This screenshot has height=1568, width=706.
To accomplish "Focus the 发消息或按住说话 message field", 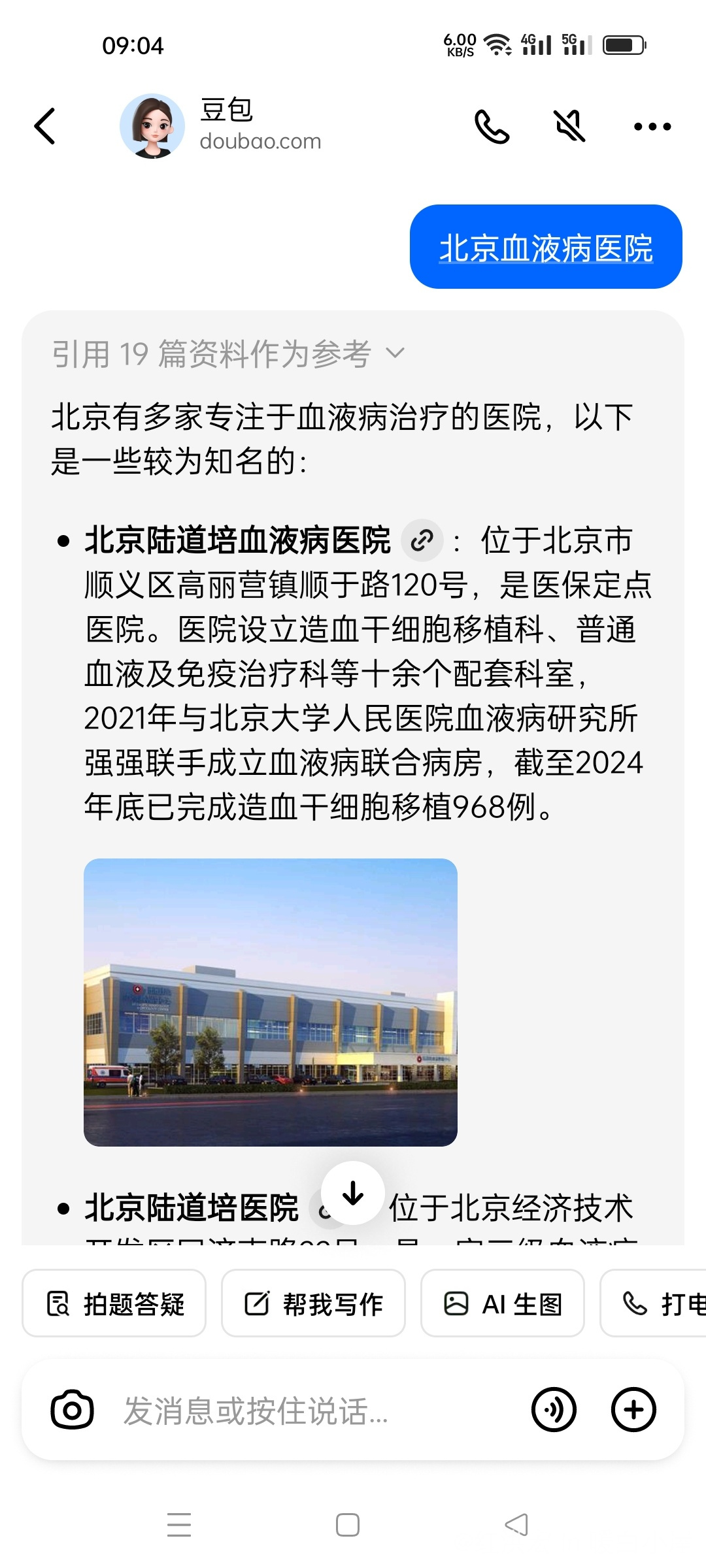I will click(314, 1411).
